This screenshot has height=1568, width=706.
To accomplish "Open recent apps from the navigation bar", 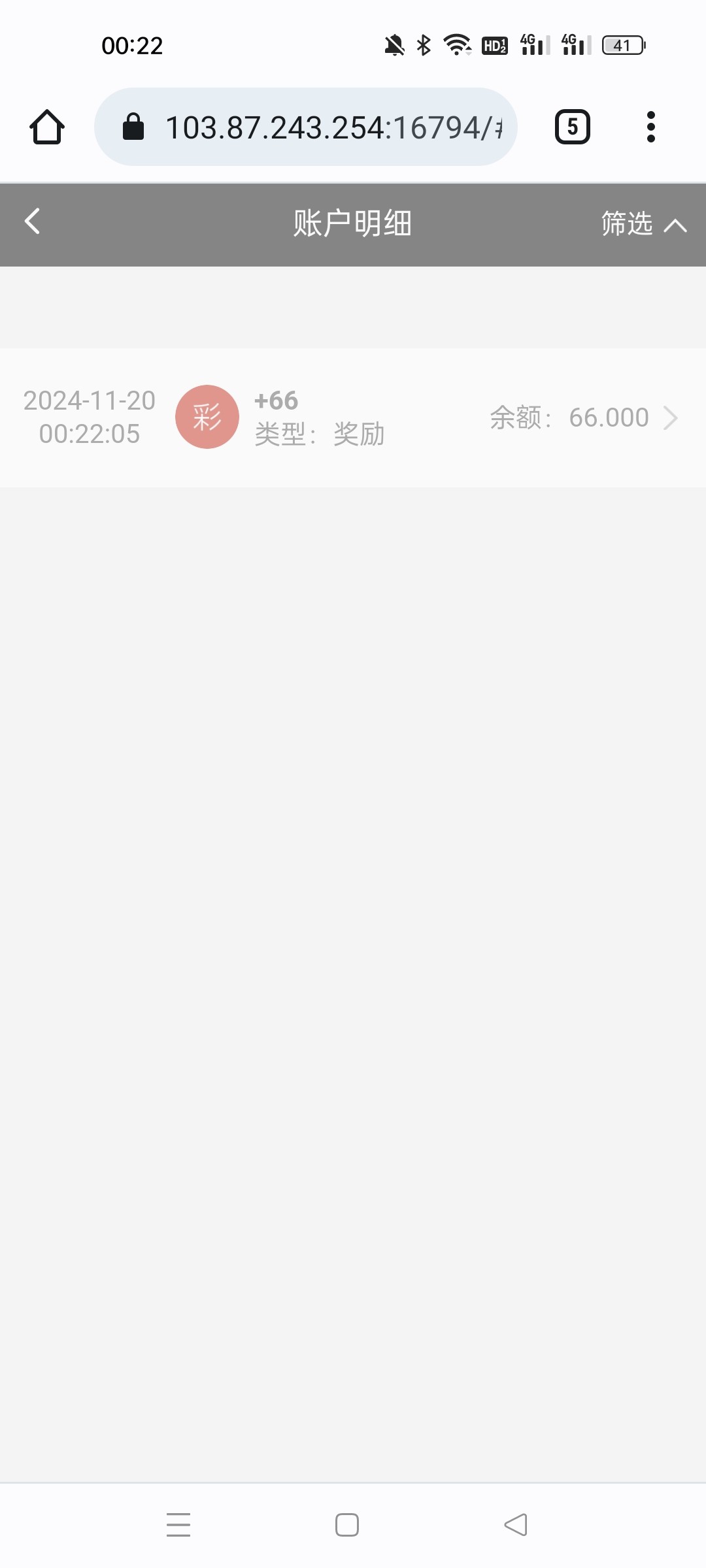I will tap(178, 1525).
